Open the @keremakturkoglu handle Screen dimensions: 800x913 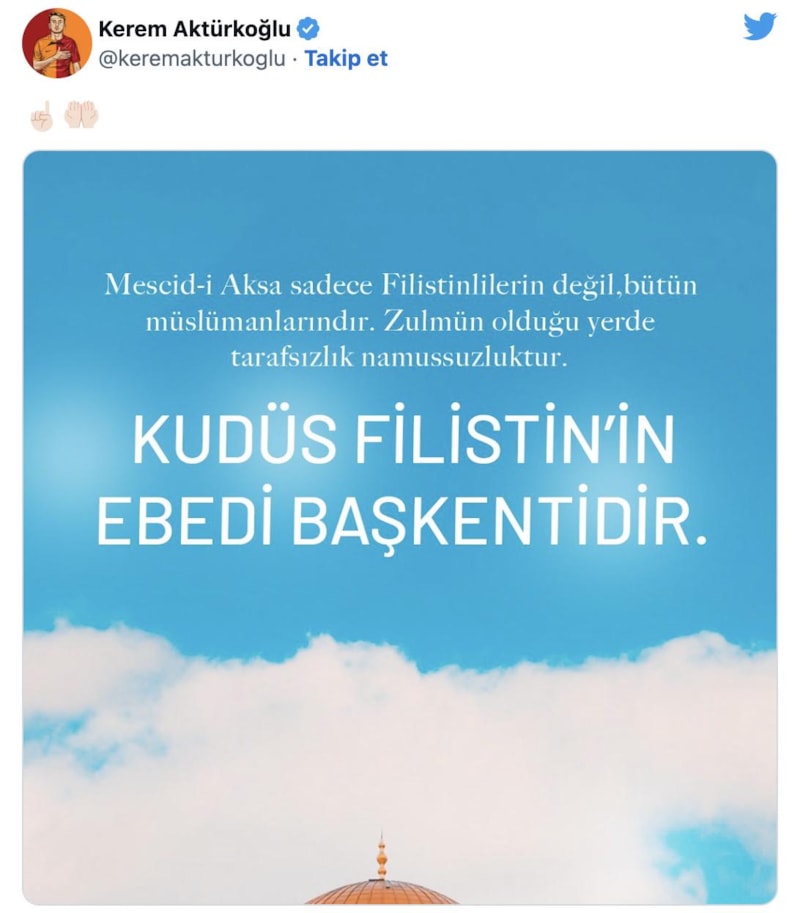193,58
